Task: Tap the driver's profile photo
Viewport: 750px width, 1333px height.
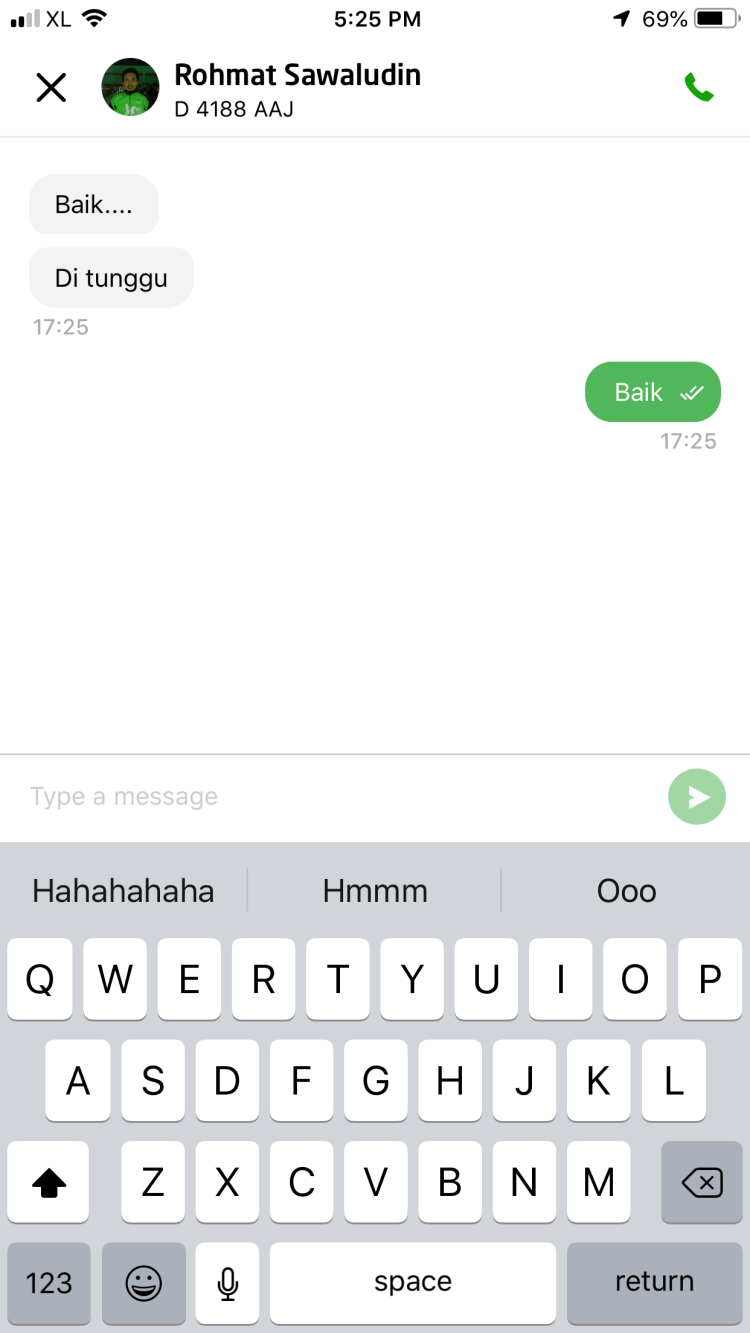Action: click(130, 87)
